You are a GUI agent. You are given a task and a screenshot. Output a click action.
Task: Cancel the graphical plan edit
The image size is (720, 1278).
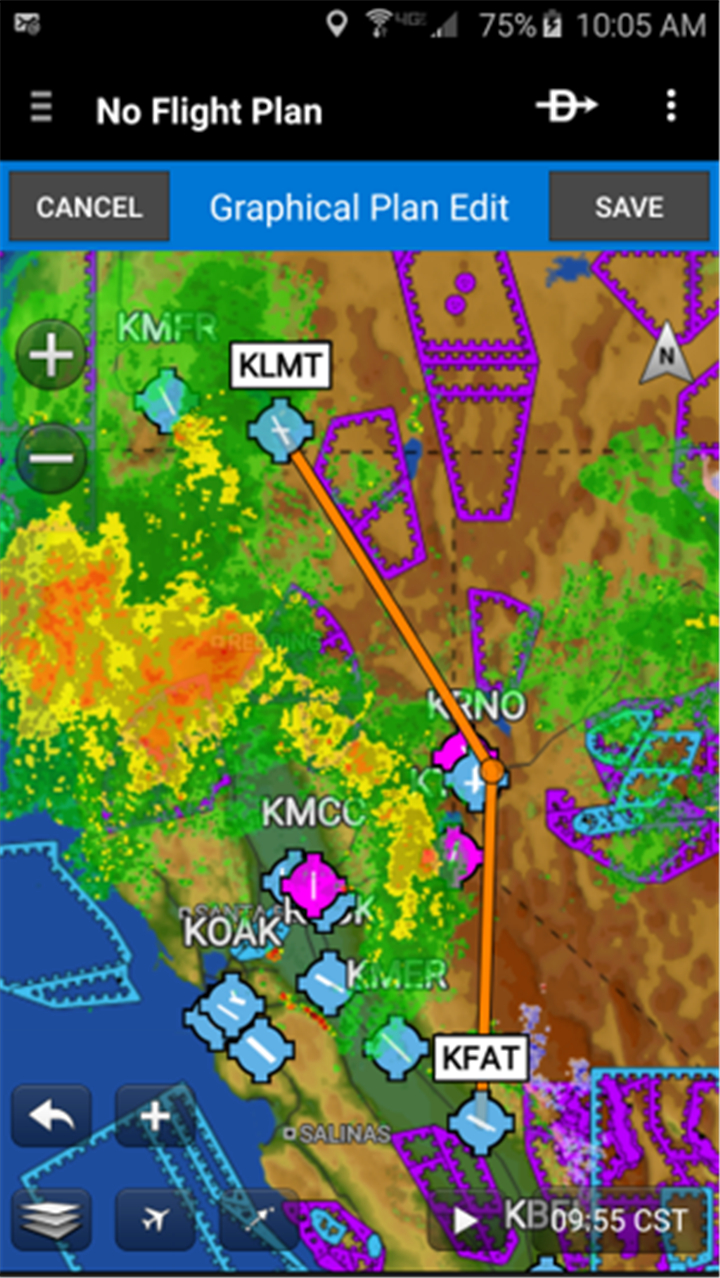point(89,207)
